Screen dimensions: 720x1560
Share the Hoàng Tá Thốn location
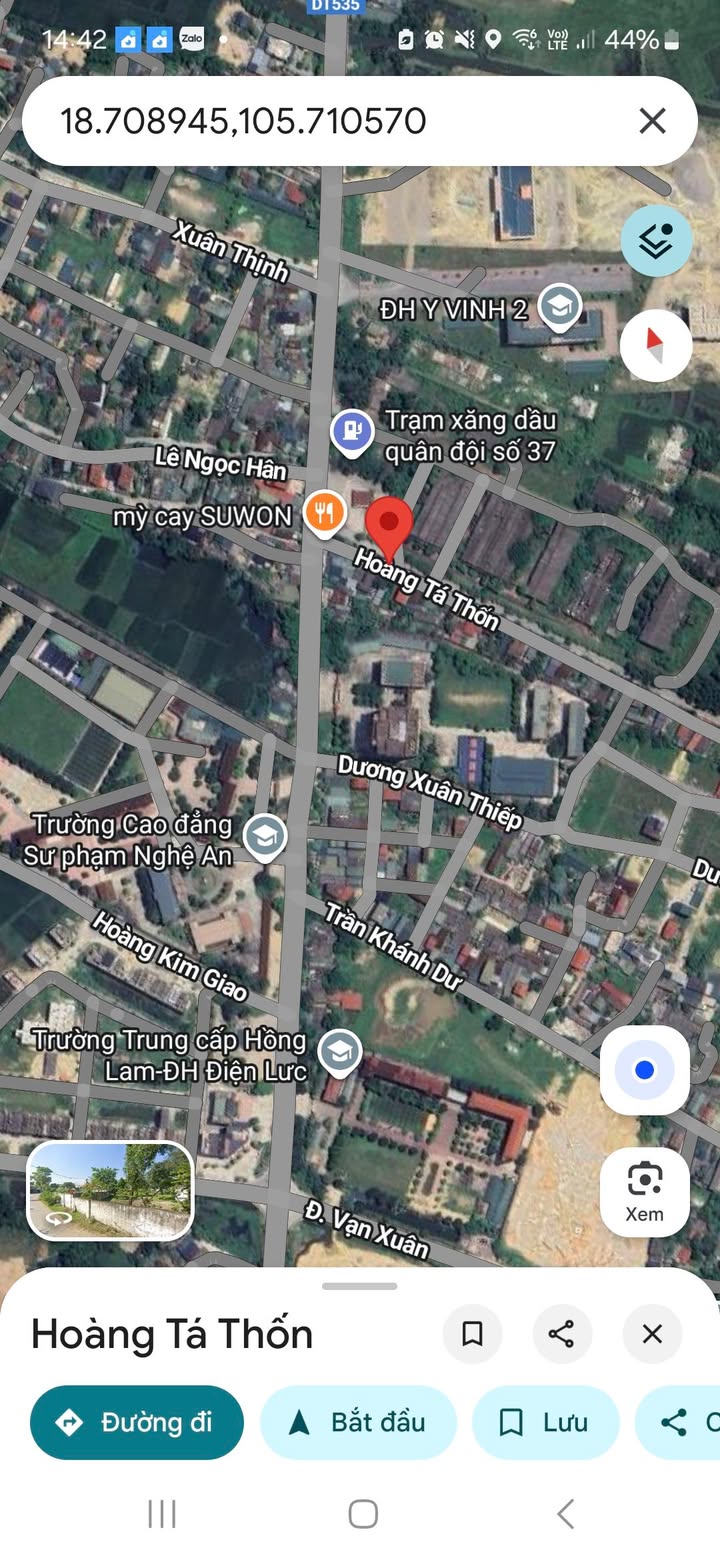(562, 1333)
